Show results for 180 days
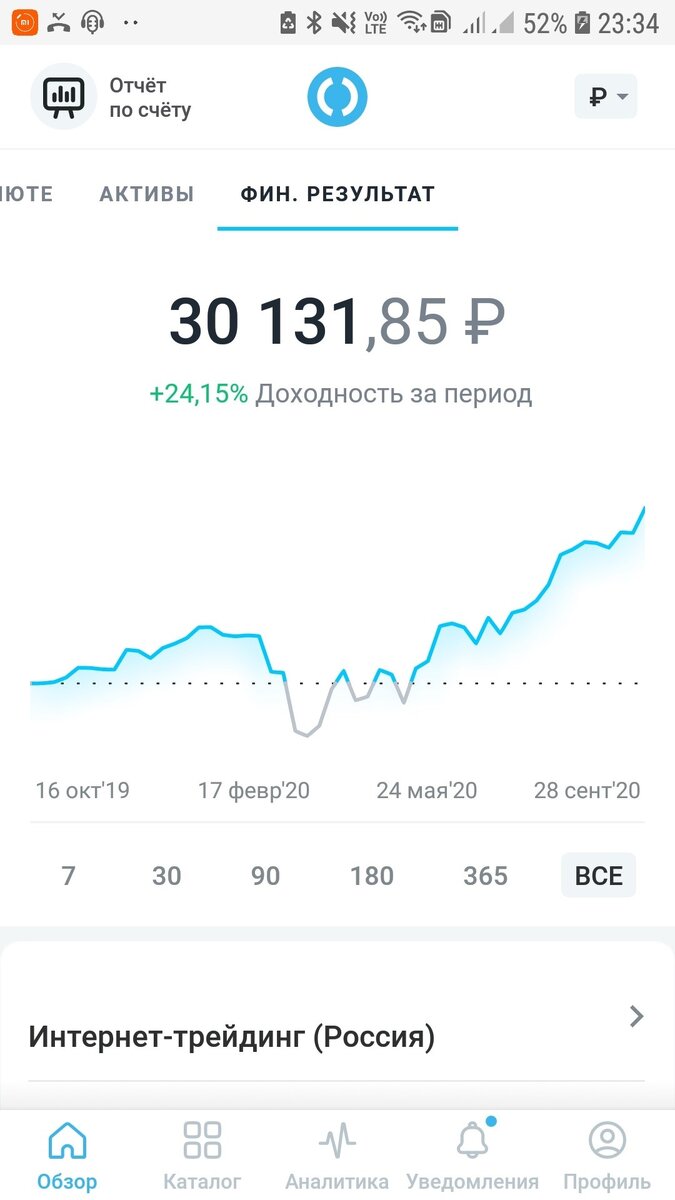Viewport: 675px width, 1200px height. (372, 876)
